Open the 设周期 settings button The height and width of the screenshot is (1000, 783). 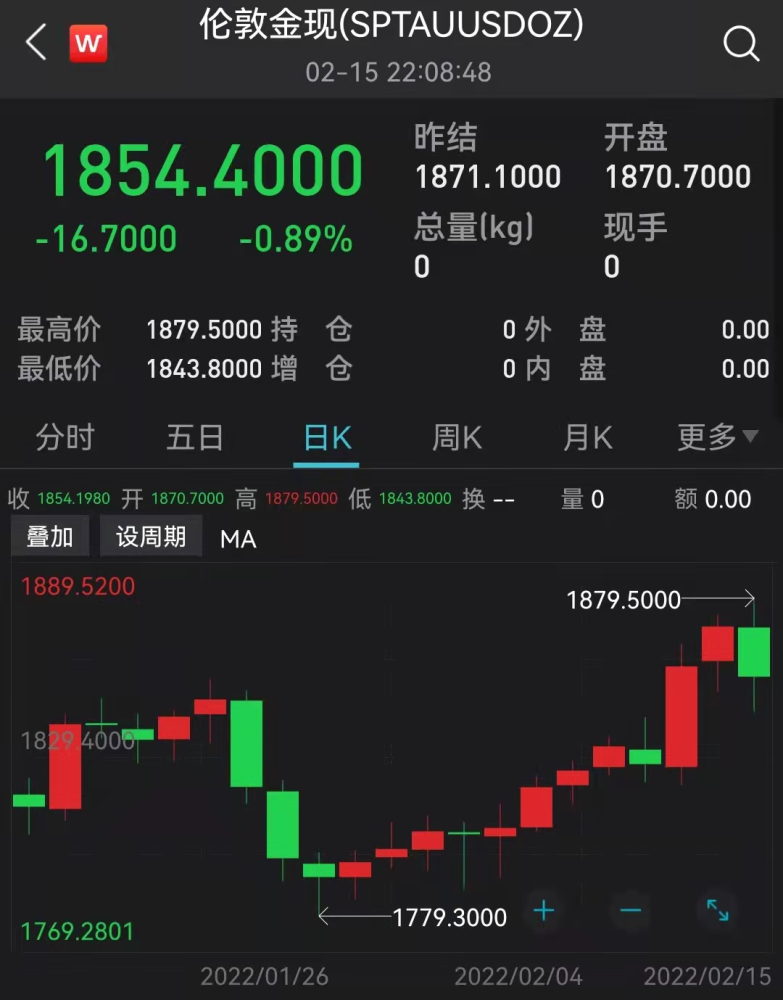pos(151,537)
